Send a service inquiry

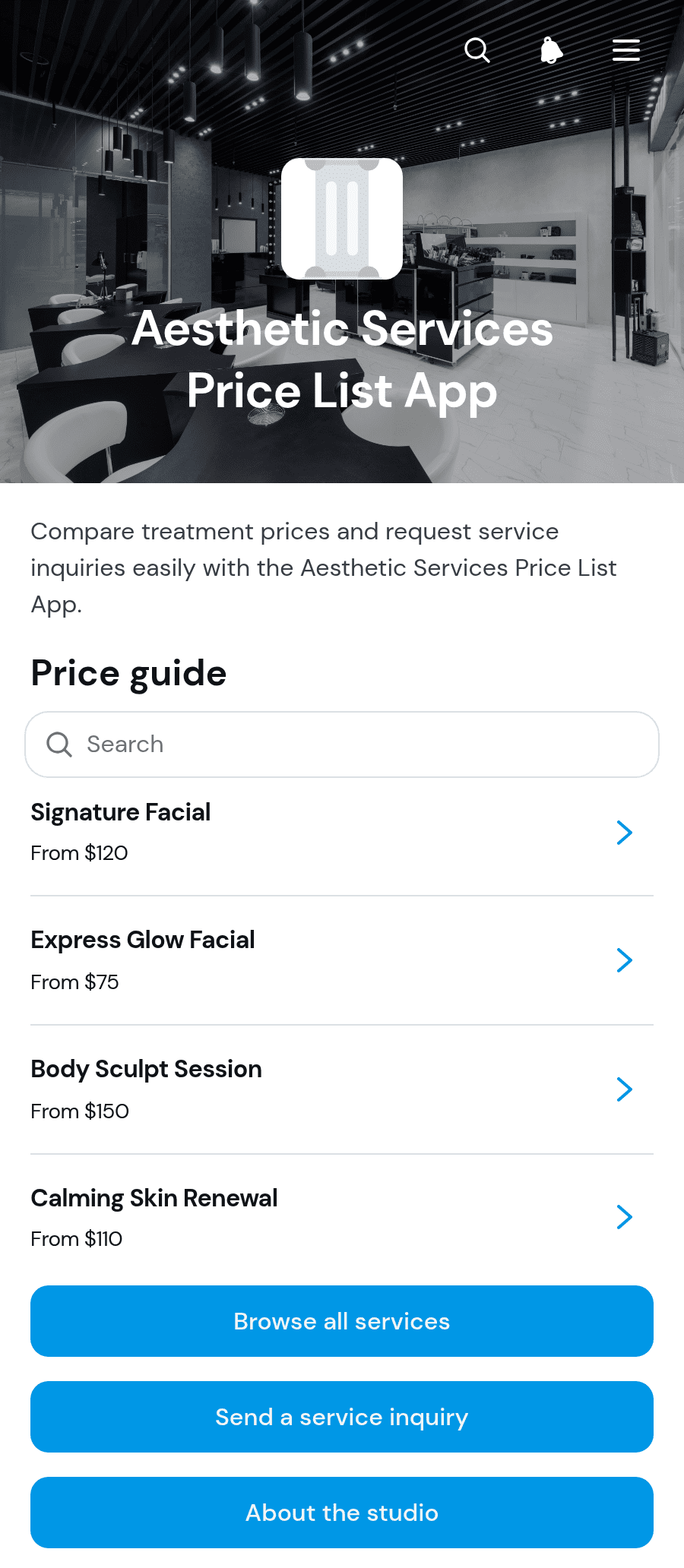pyautogui.click(x=342, y=1417)
